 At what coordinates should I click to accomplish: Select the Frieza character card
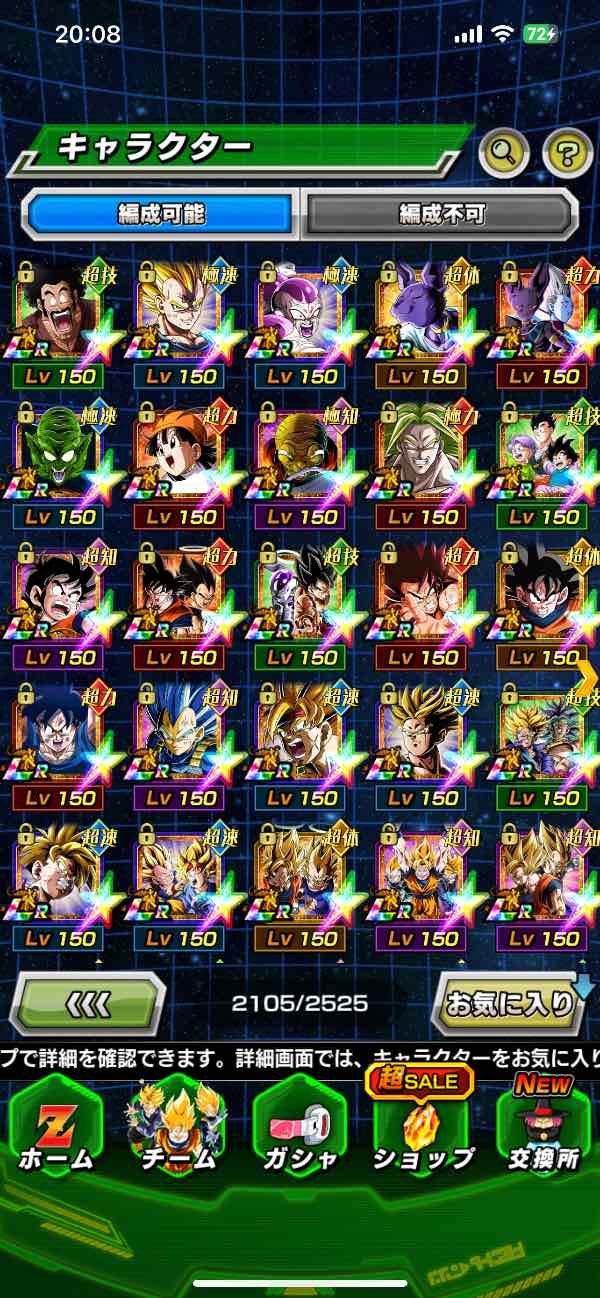[304, 315]
